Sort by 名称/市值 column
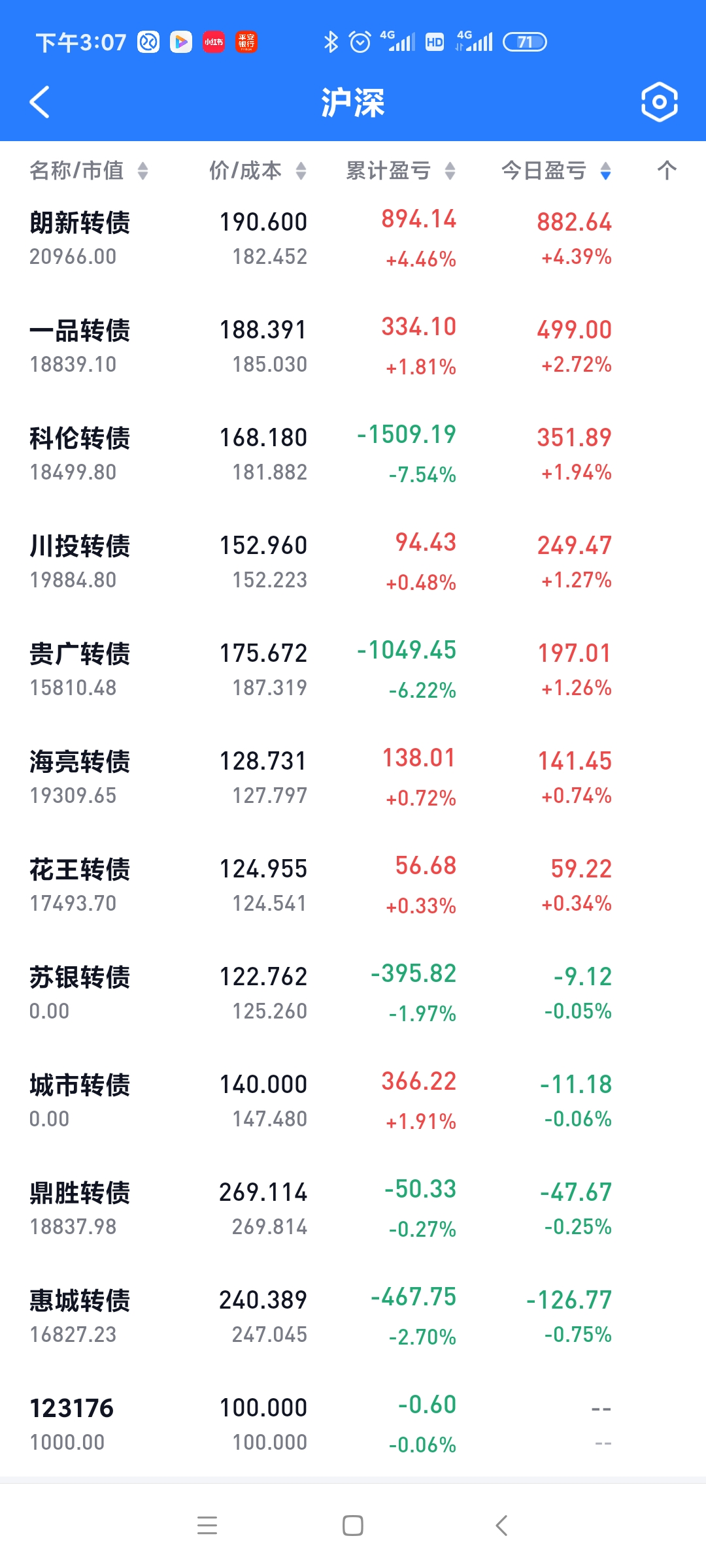The width and height of the screenshot is (706, 1568). (x=89, y=171)
